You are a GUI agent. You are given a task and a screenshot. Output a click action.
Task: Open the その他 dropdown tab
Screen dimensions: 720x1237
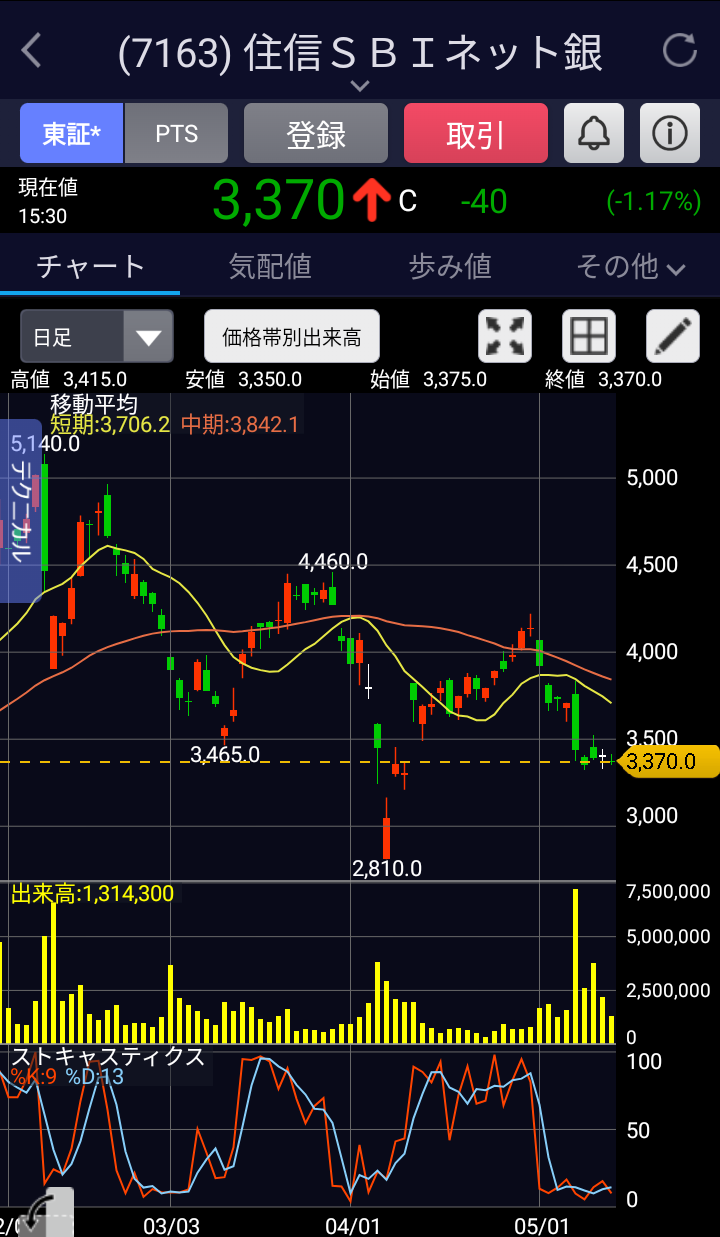click(x=630, y=266)
